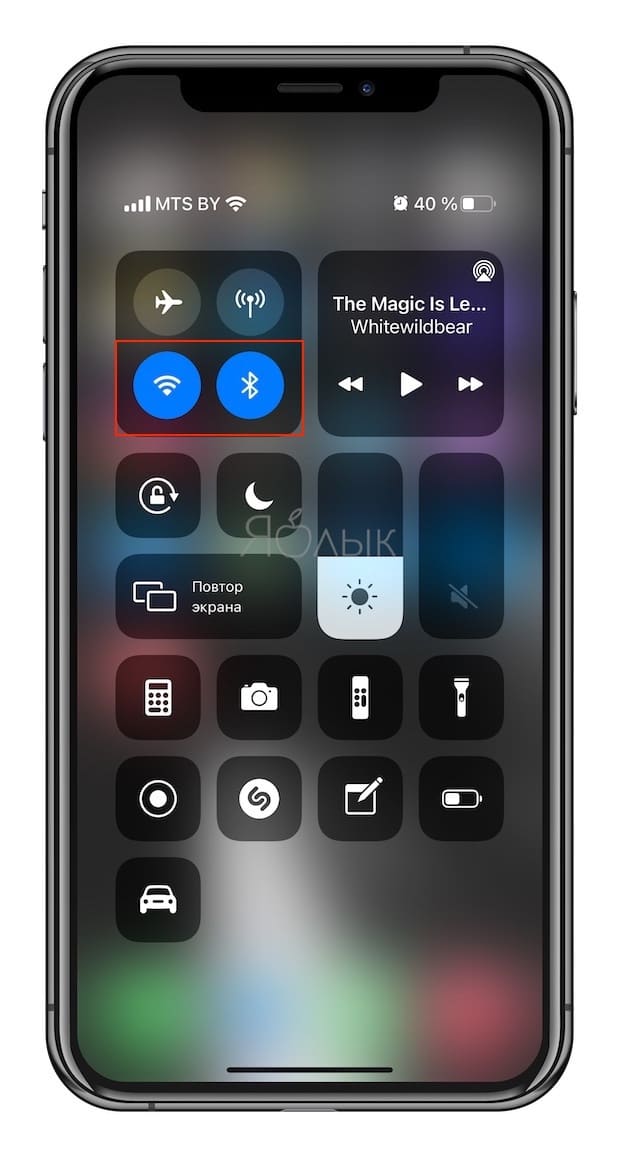Tap the brightness slider
Screen dimensions: 620x1157
pyautogui.click(x=360, y=546)
